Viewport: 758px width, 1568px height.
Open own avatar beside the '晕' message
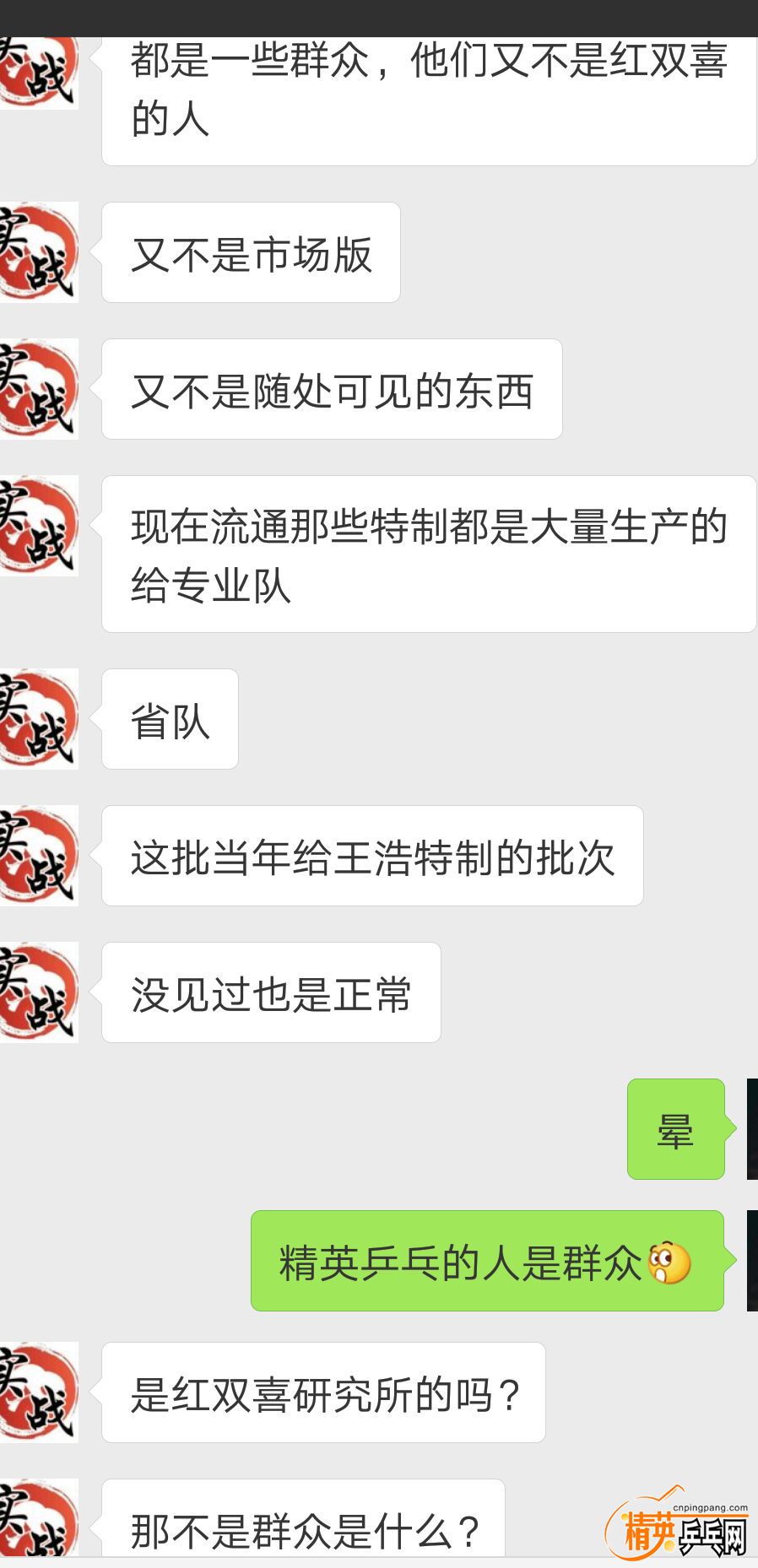pos(752,1129)
